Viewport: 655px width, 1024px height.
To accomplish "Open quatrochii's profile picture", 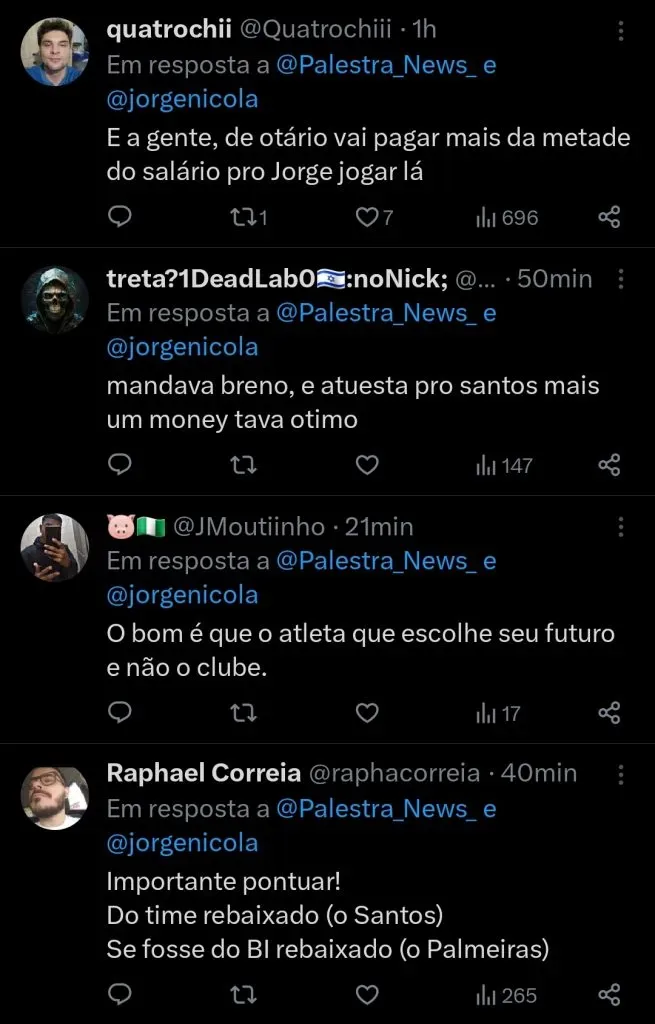I will click(x=54, y=52).
